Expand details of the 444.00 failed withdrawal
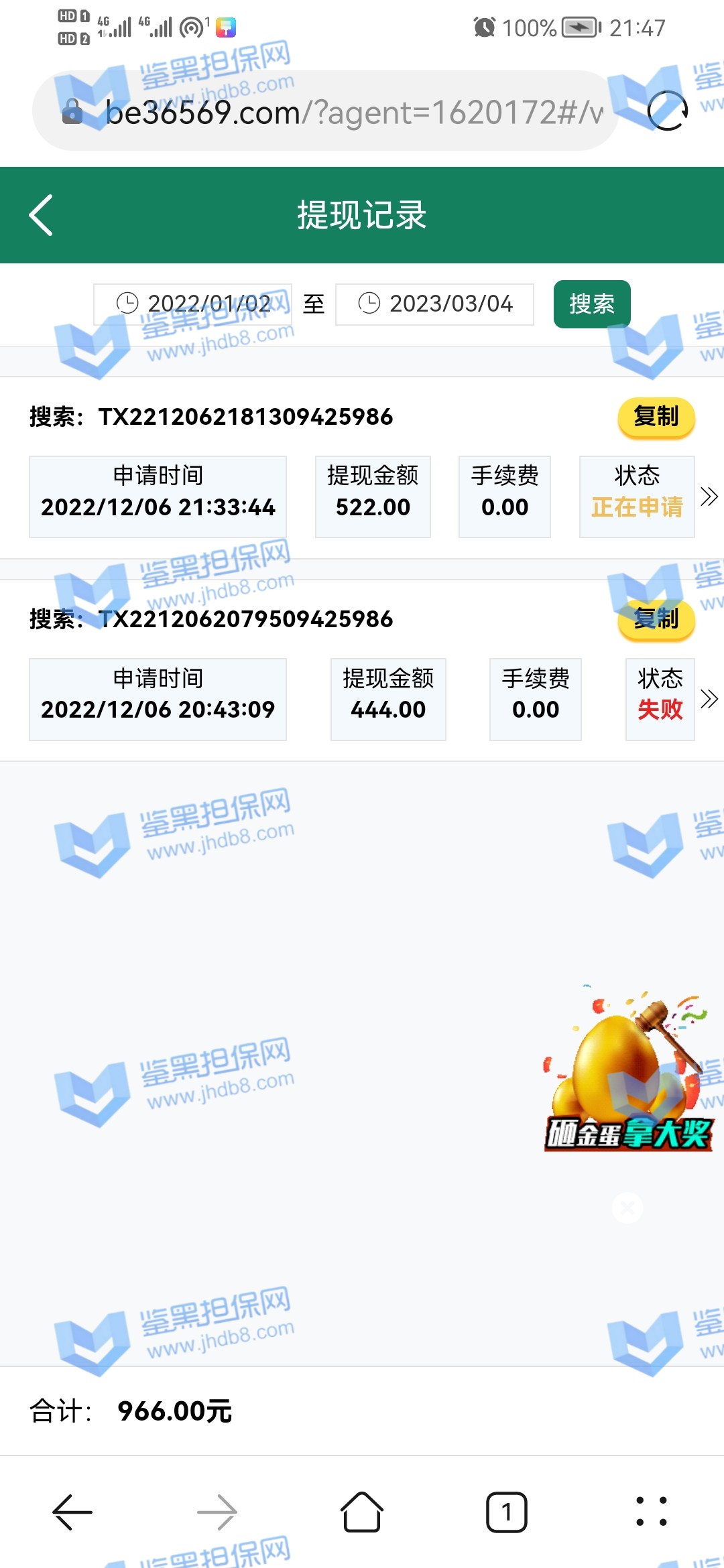 [x=709, y=699]
